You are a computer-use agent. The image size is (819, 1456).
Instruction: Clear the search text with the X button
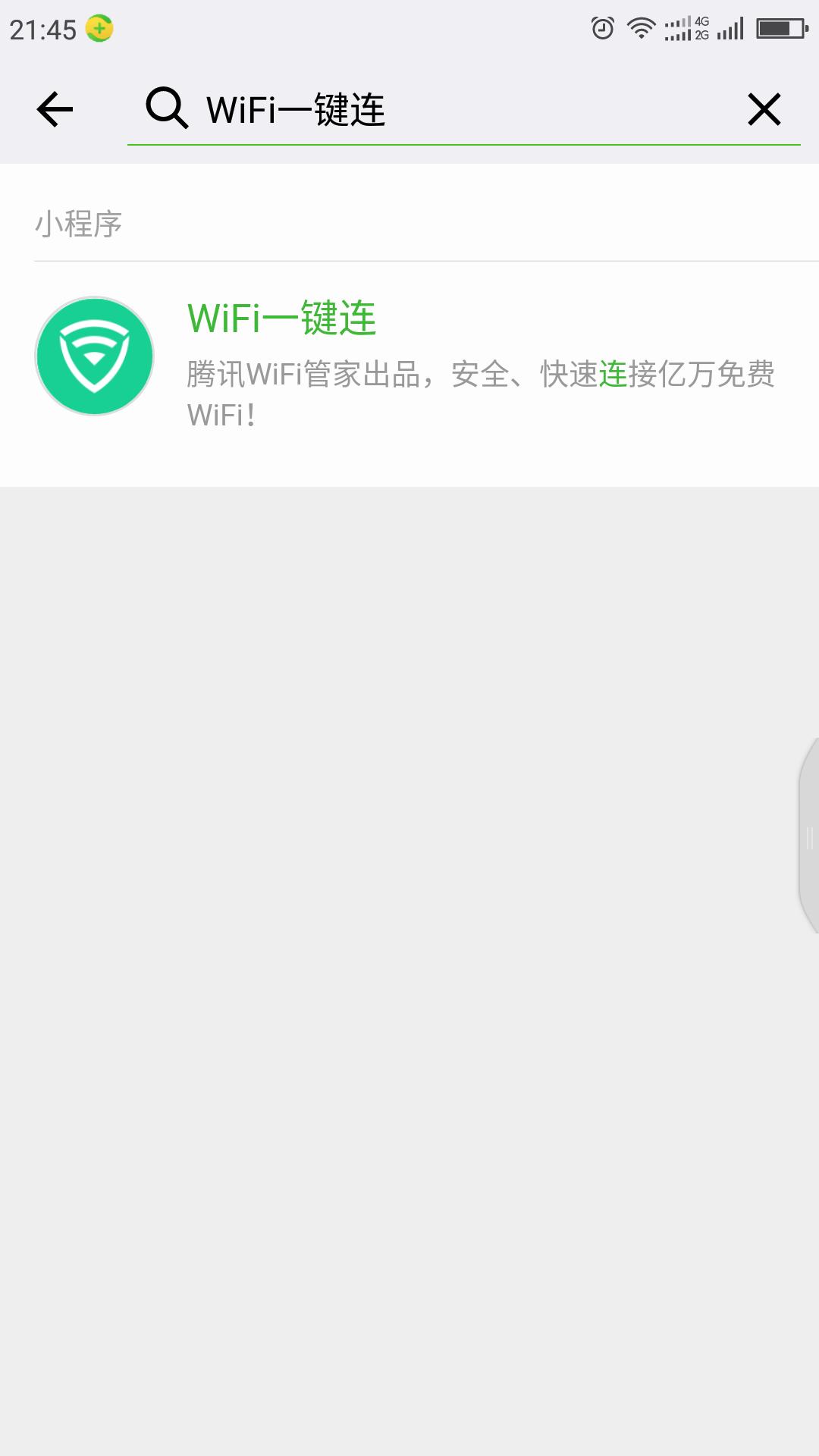pyautogui.click(x=765, y=109)
